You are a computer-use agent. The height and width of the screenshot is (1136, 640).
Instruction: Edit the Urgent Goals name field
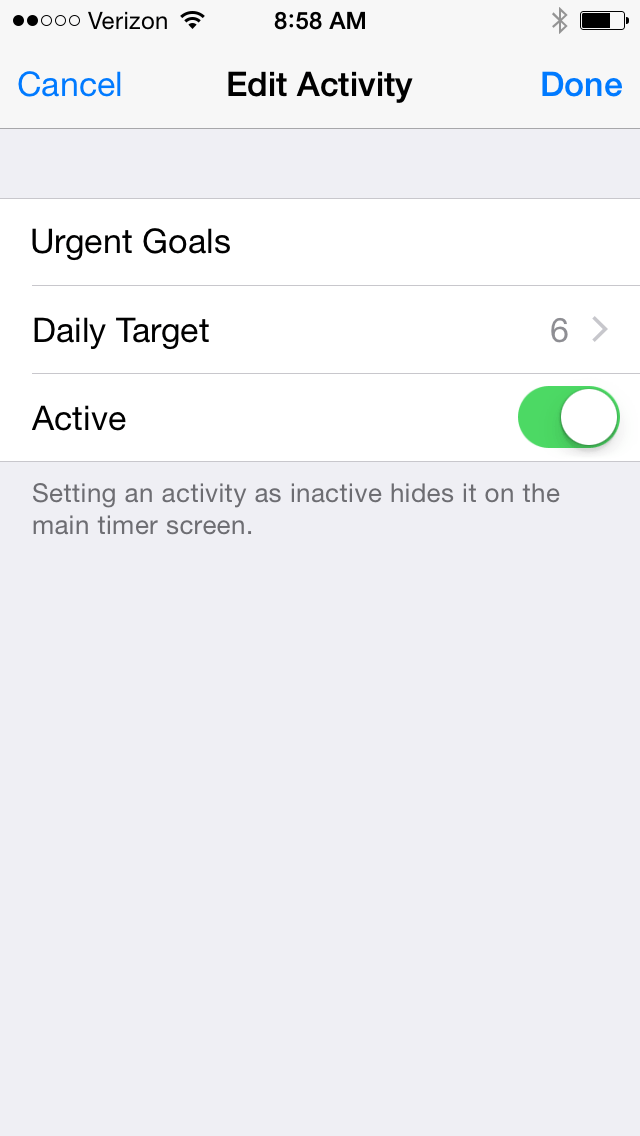tap(320, 242)
